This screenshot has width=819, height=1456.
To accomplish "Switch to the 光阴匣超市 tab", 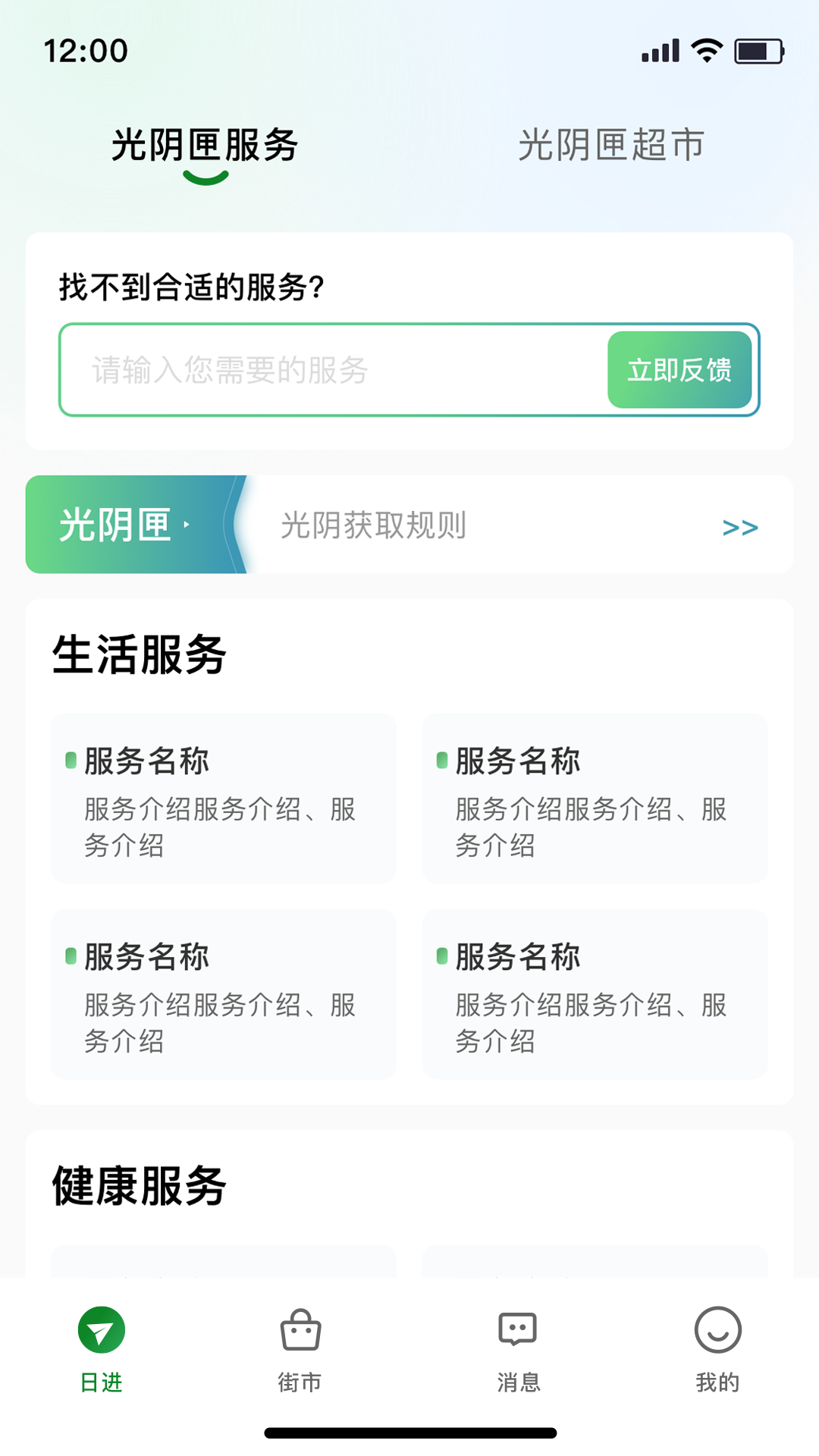I will [x=611, y=146].
